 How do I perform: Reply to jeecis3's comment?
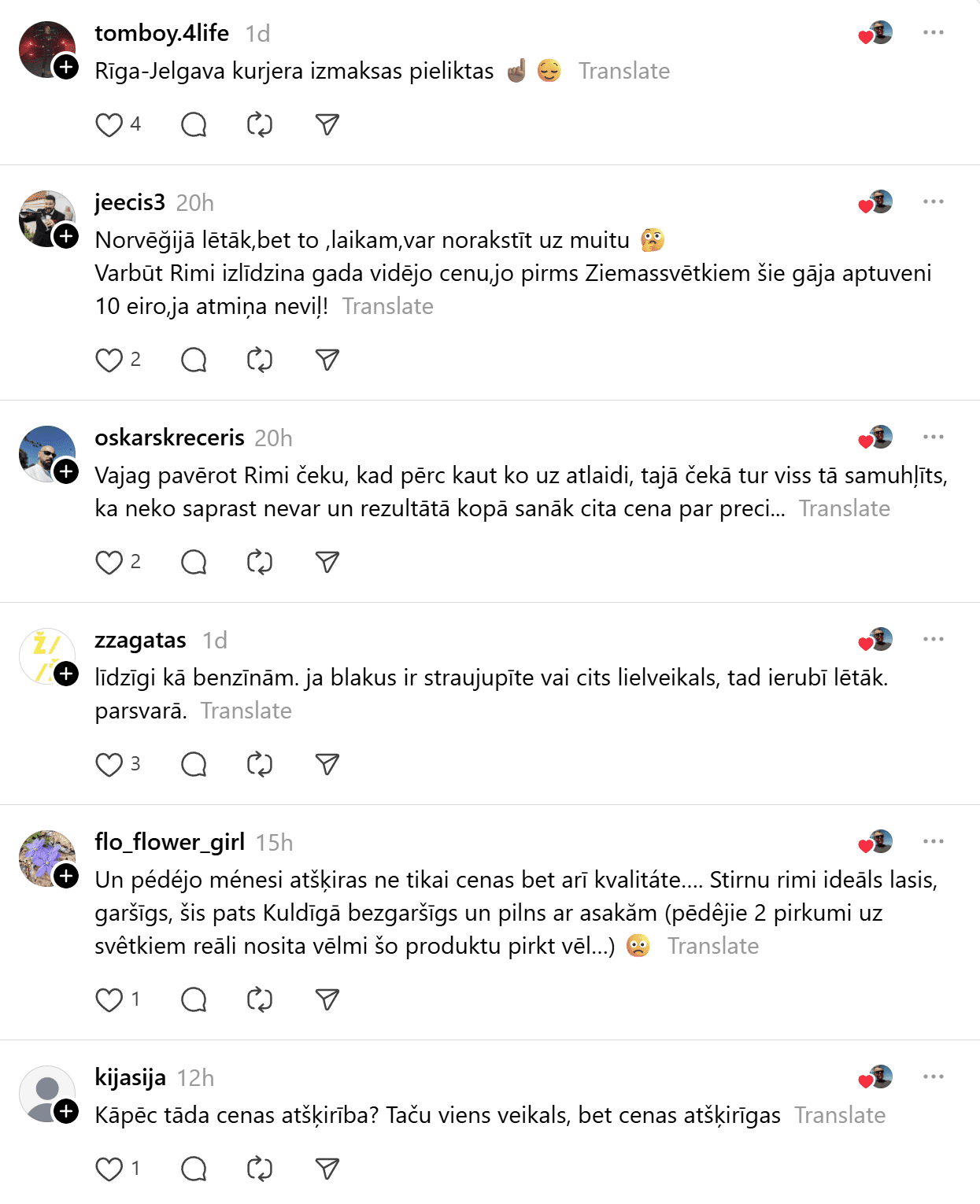(194, 360)
